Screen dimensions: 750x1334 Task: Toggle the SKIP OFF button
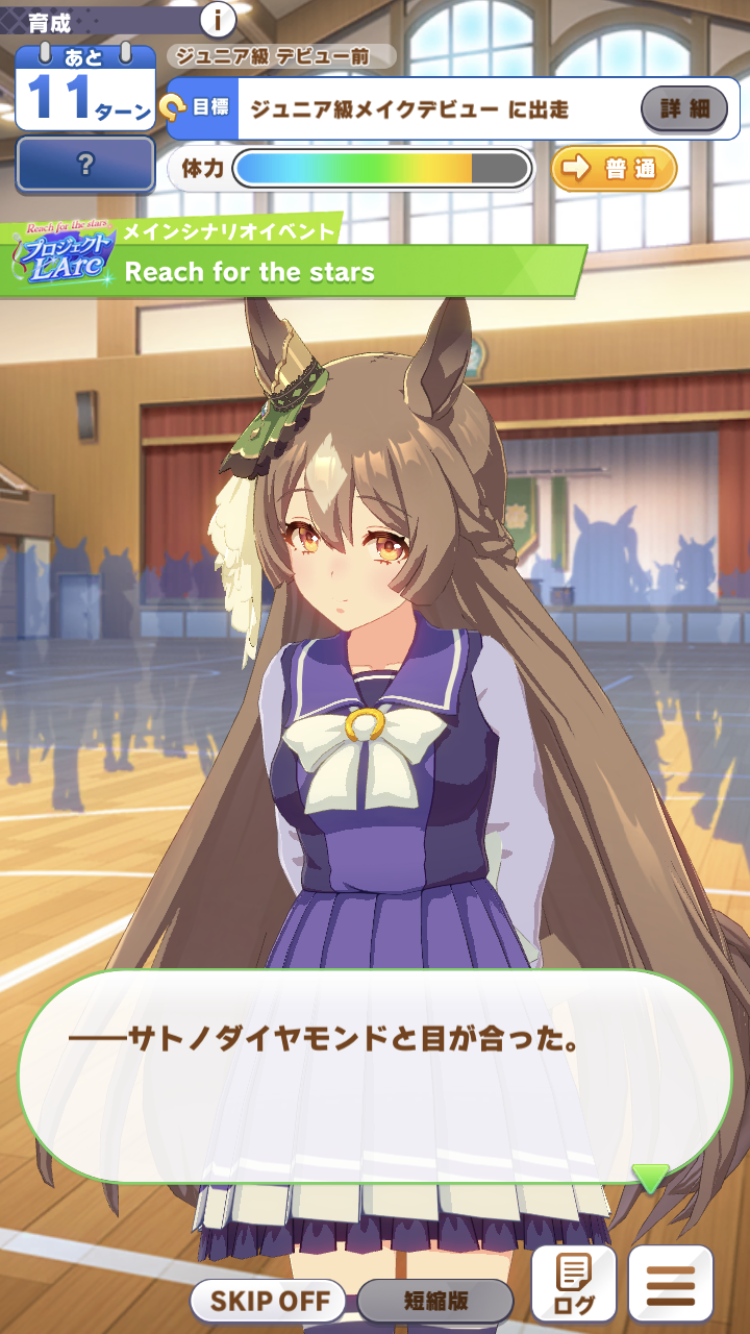pyautogui.click(x=270, y=1301)
